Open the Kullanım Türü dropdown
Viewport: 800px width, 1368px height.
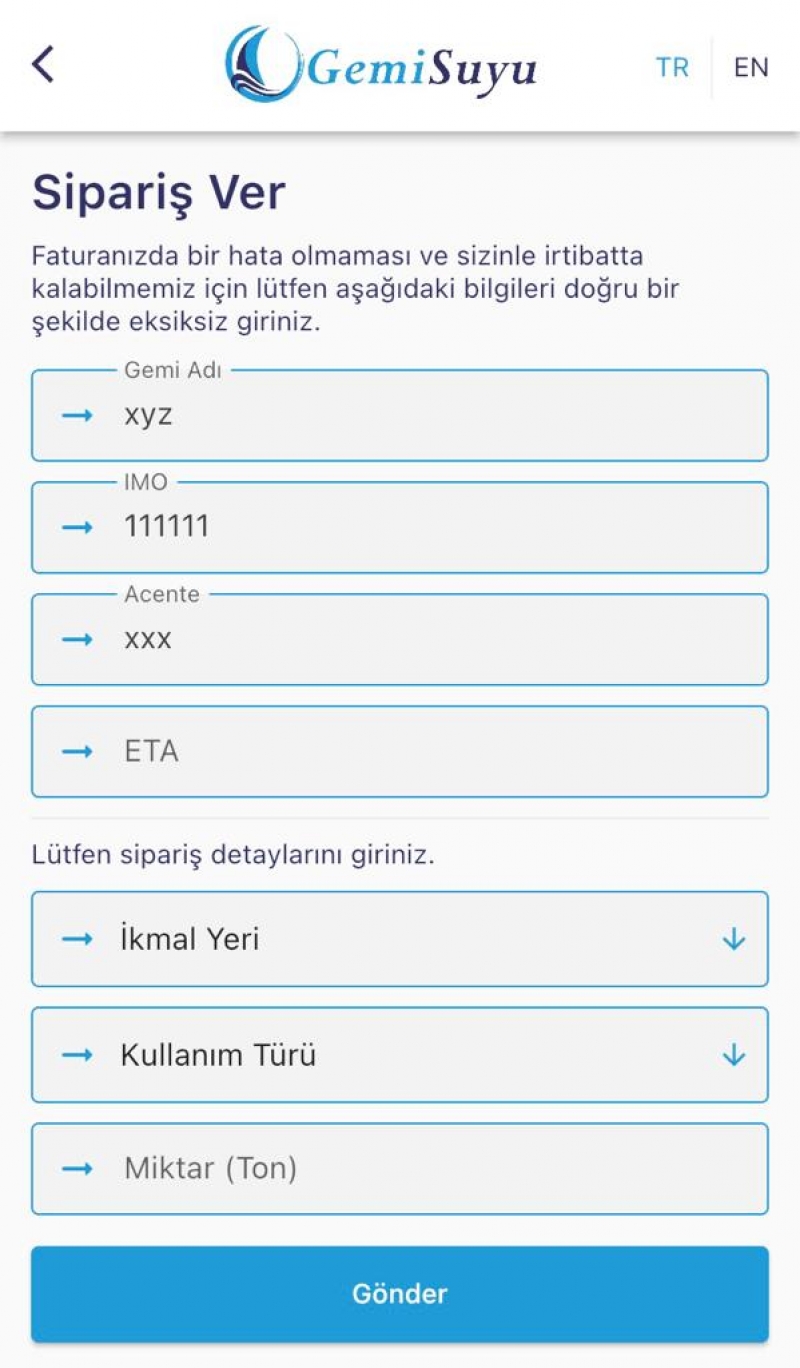(x=400, y=1055)
